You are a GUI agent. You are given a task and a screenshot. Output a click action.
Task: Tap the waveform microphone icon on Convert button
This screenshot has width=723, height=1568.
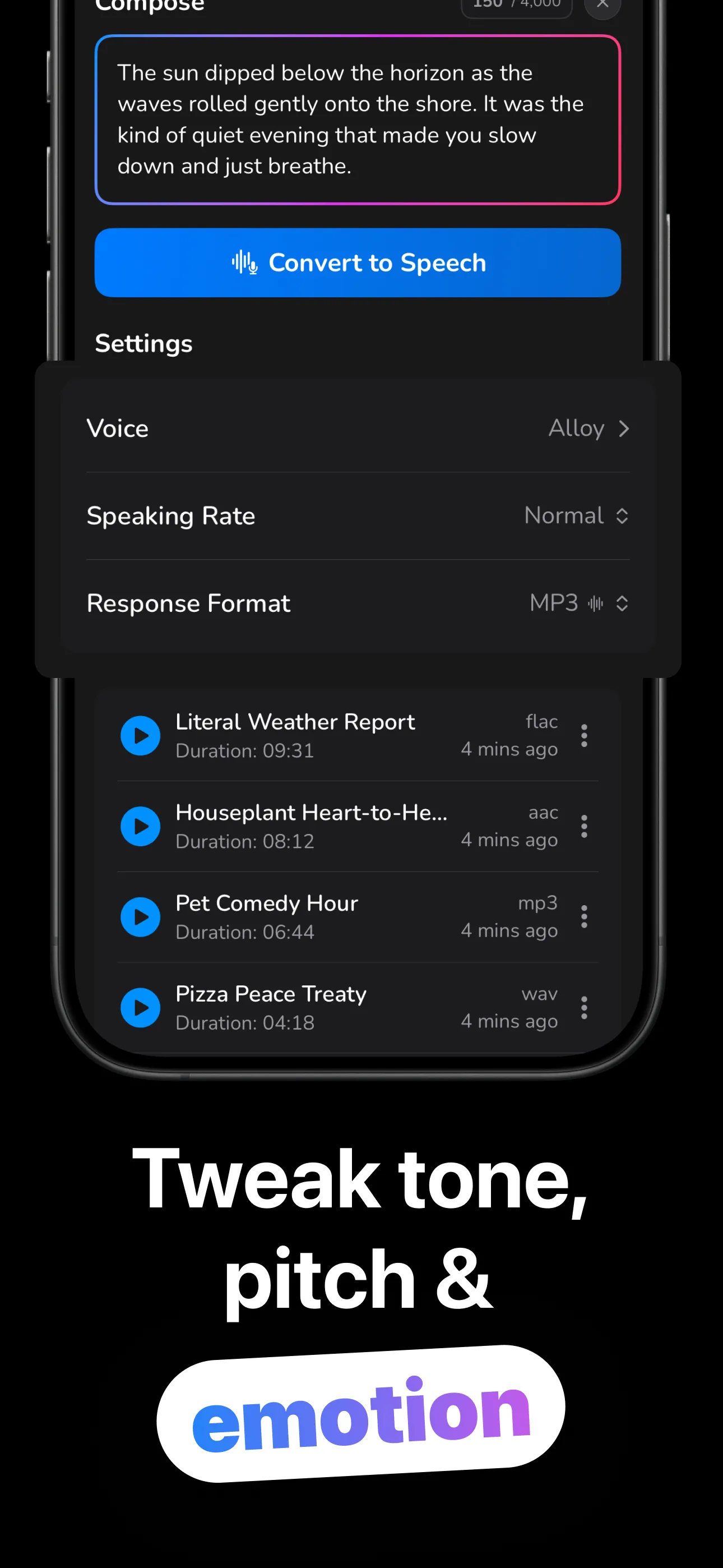245,263
